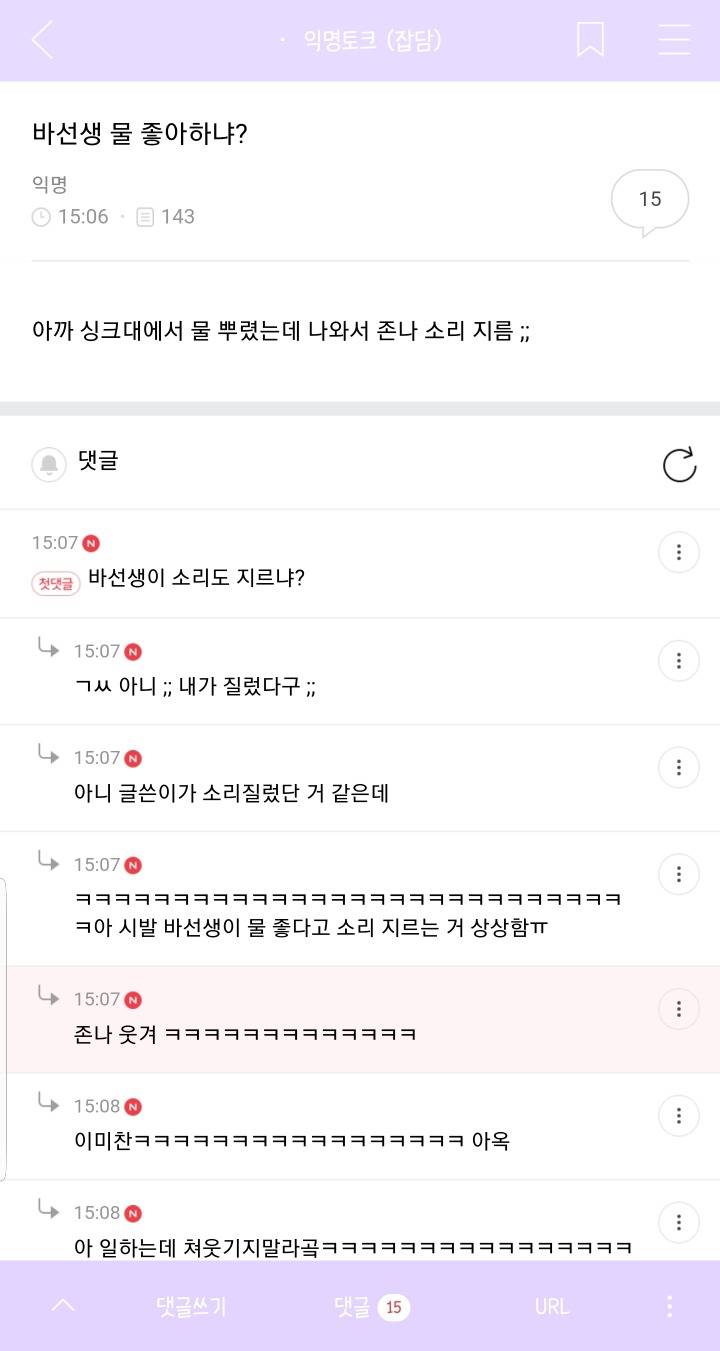Image resolution: width=720 pixels, height=1351 pixels.
Task: Tap the 첫댓글 badge on the first comment
Action: click(55, 580)
